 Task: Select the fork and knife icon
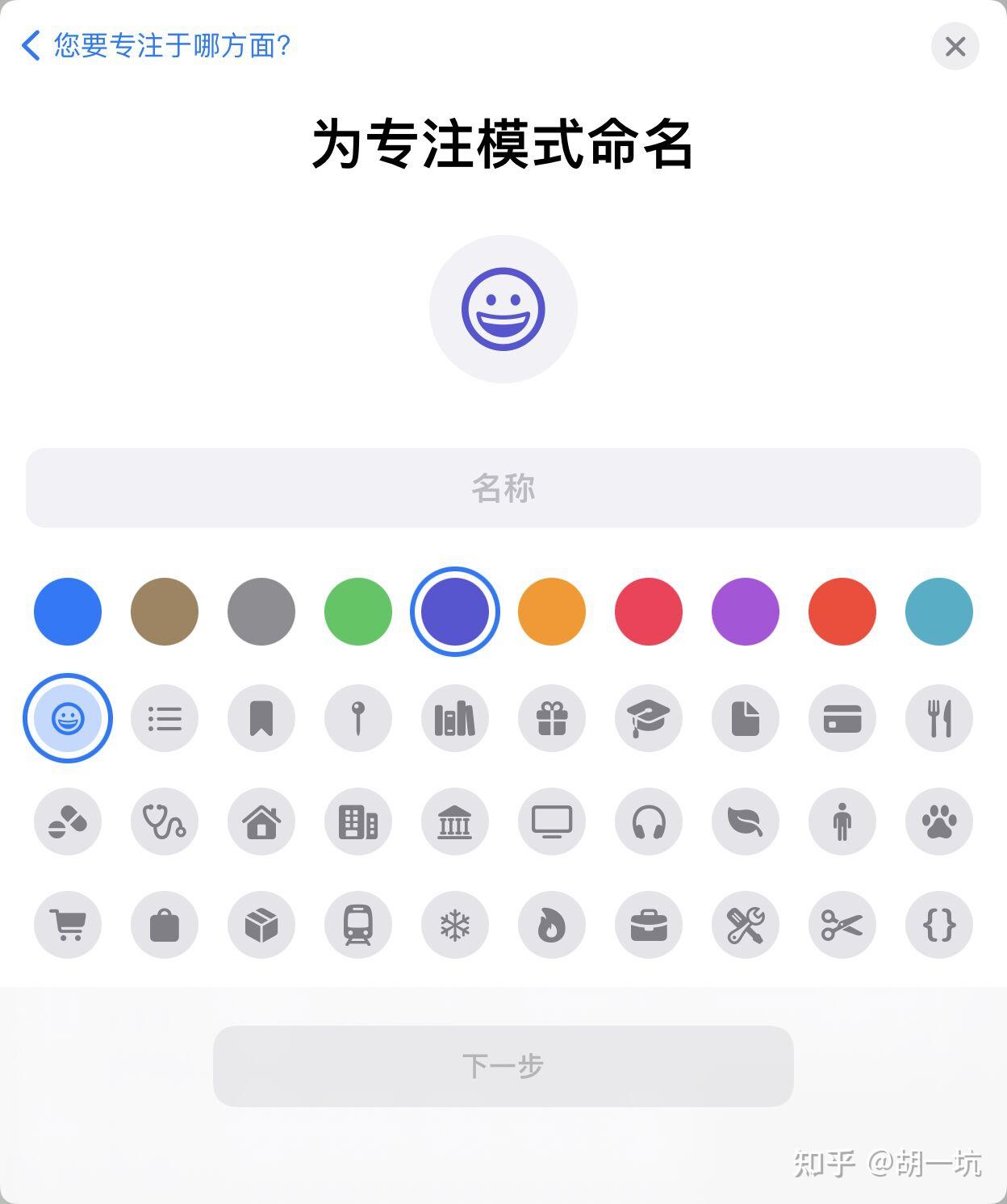(x=939, y=718)
